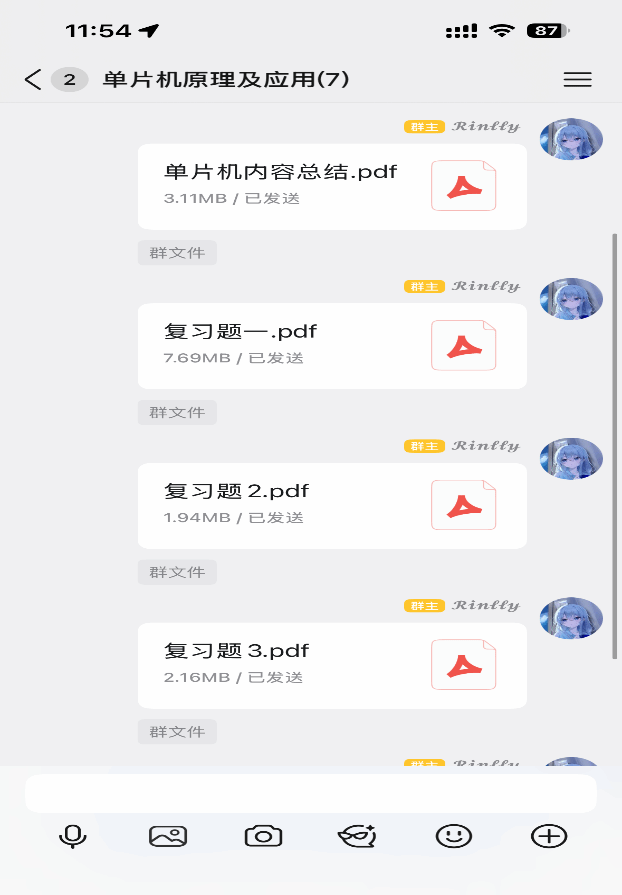Viewport: 622px width, 895px height.
Task: Tap 群文件 tag under 复习题 2.pdf
Action: pyautogui.click(x=177, y=572)
